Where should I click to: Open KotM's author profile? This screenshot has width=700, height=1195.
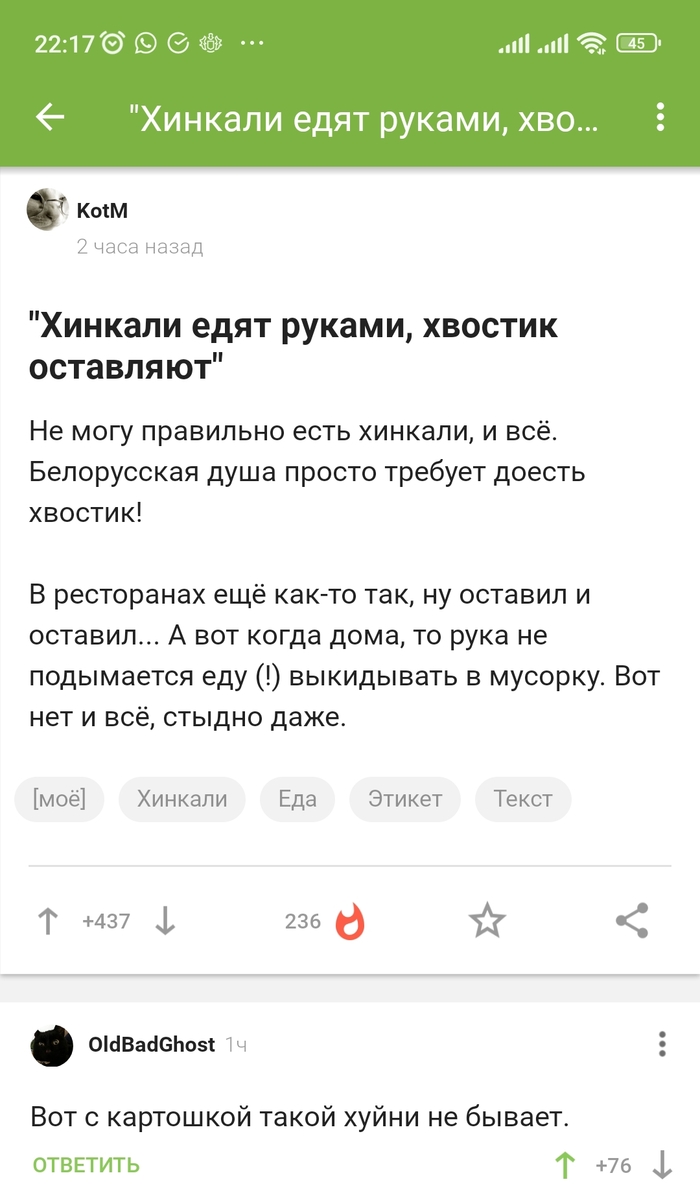pyautogui.click(x=102, y=210)
